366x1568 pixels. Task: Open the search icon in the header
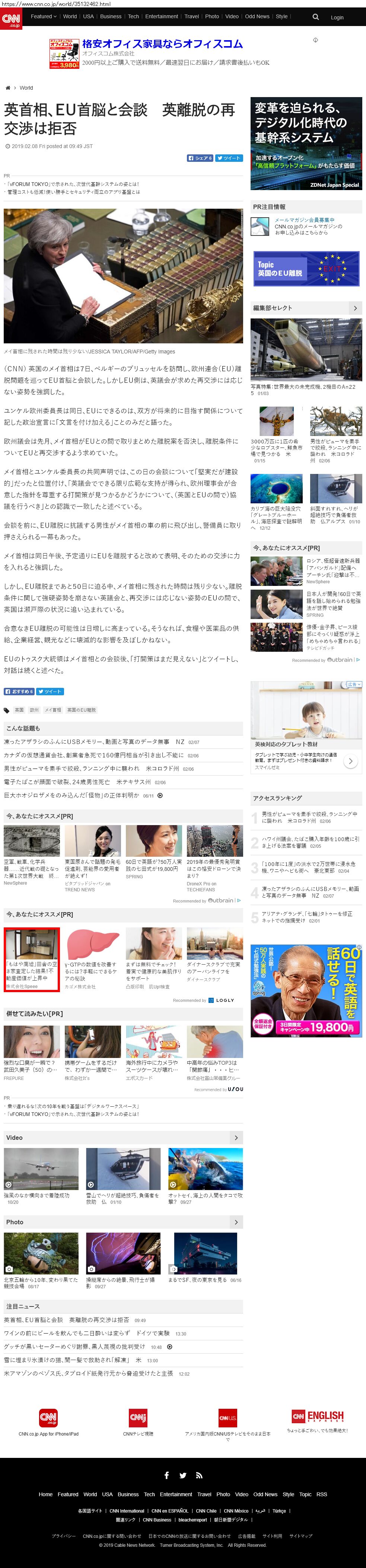315,17
